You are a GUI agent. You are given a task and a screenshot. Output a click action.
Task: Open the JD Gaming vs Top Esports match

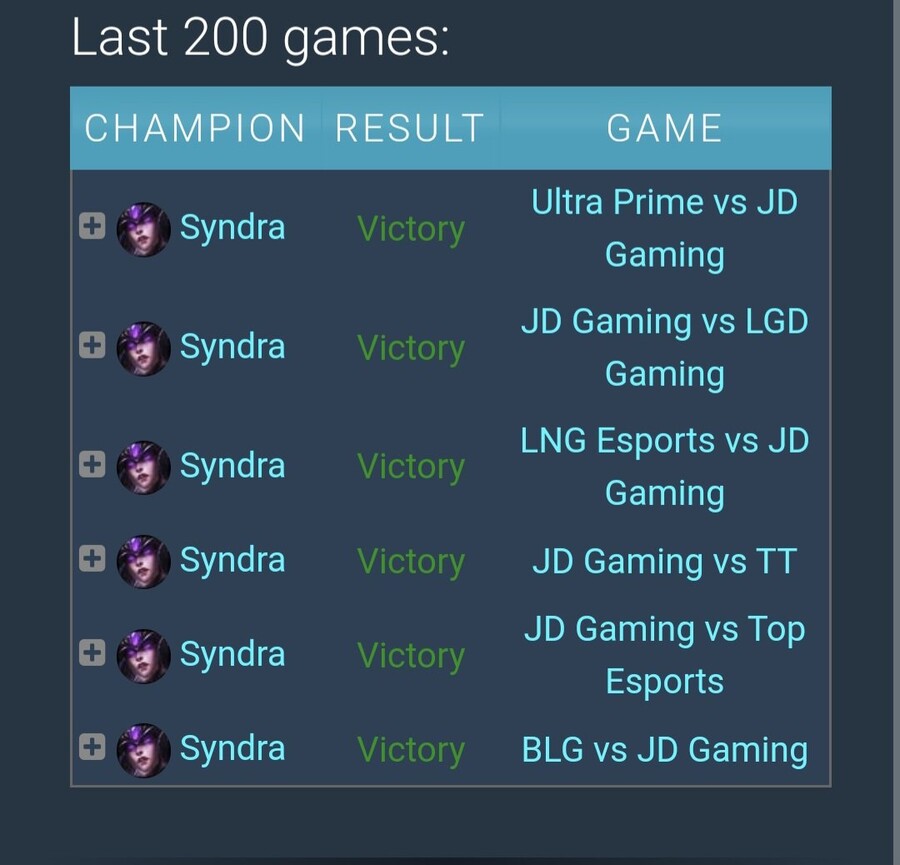pos(664,655)
